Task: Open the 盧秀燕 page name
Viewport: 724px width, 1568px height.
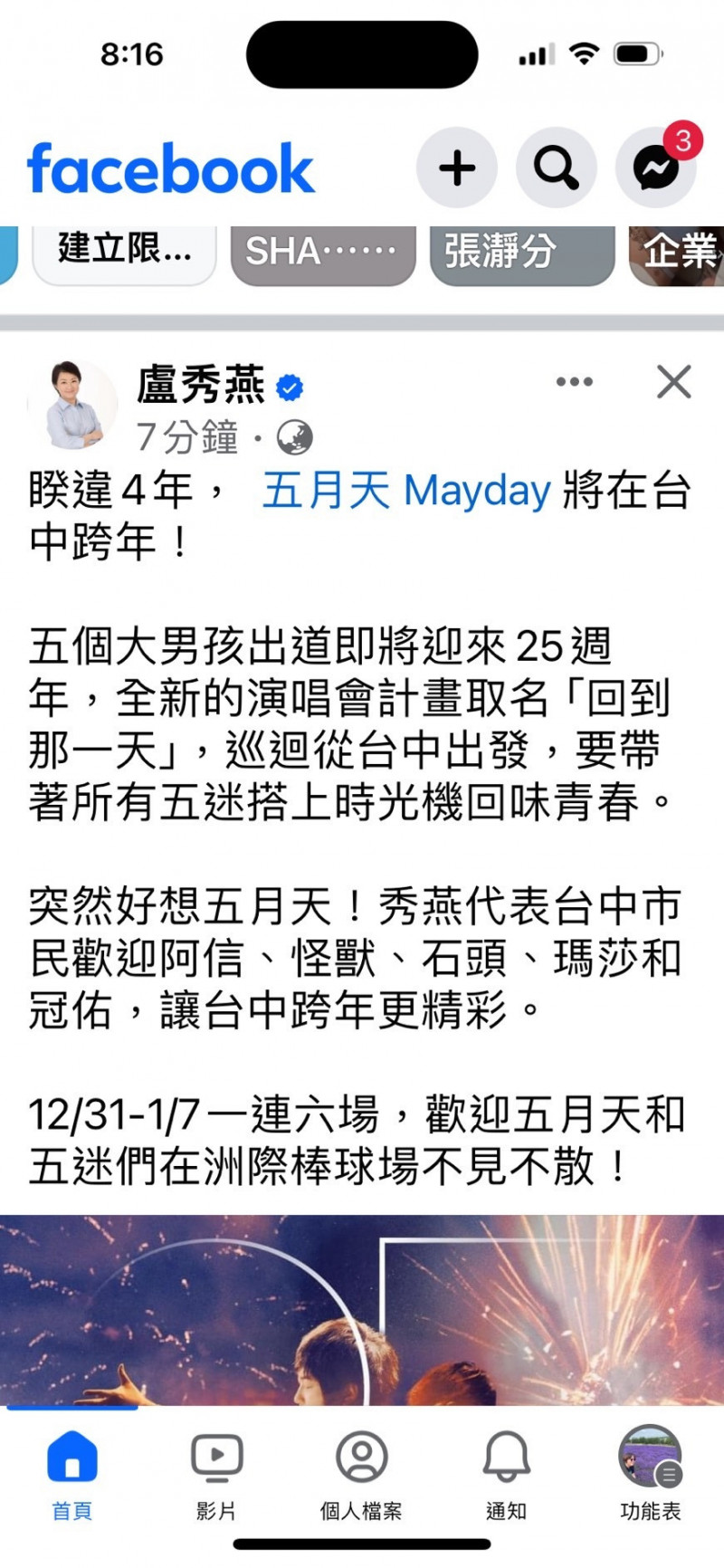Action: click(x=201, y=385)
